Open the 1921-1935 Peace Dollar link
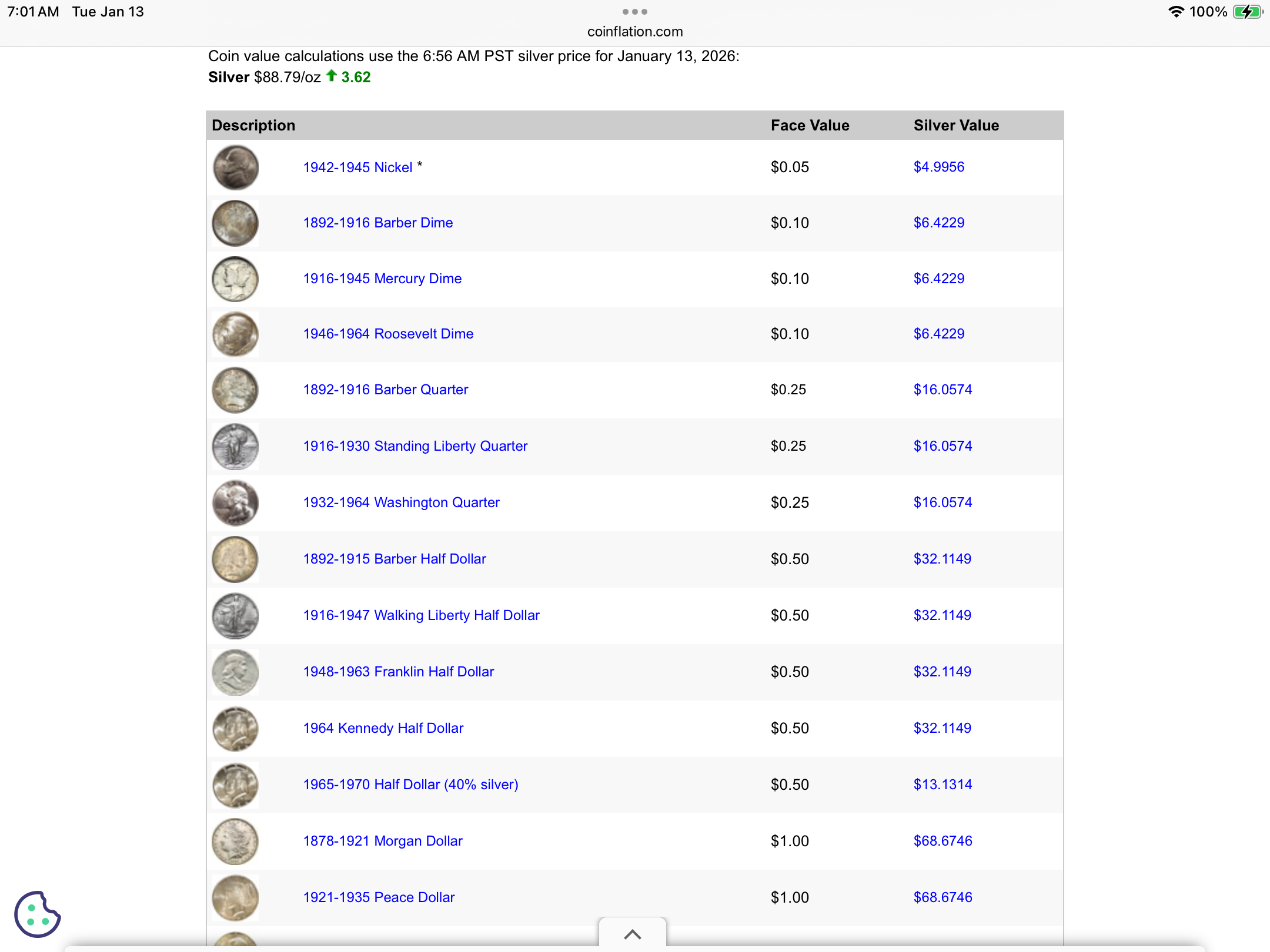 point(379,897)
